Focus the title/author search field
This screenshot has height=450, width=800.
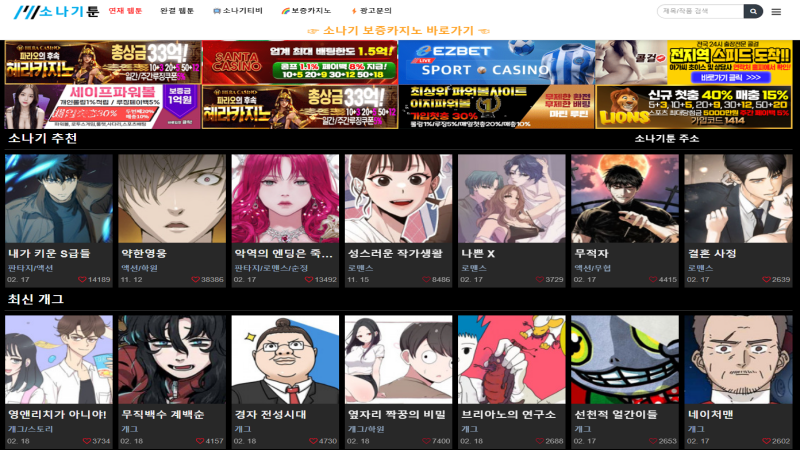tap(700, 11)
